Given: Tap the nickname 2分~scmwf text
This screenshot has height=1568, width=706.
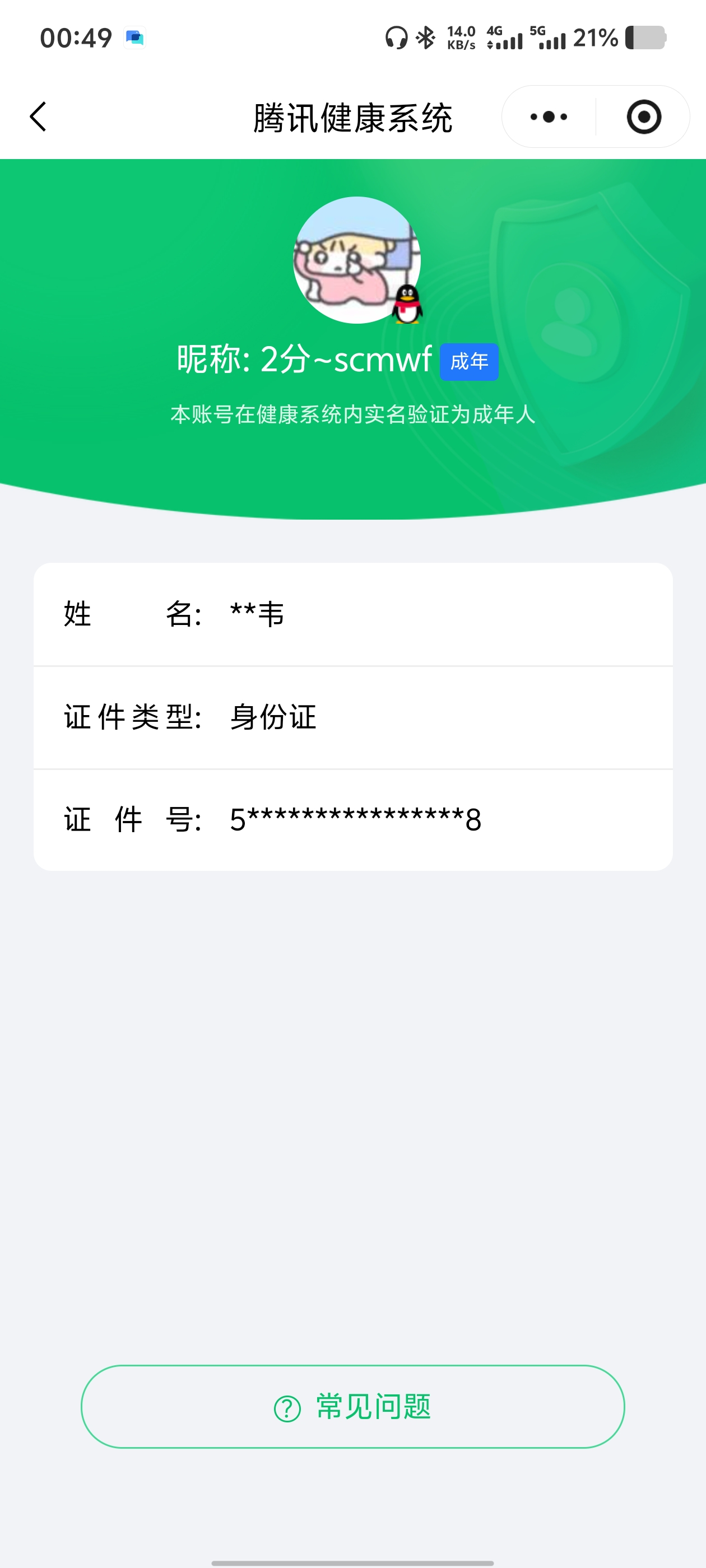Looking at the screenshot, I should [305, 359].
